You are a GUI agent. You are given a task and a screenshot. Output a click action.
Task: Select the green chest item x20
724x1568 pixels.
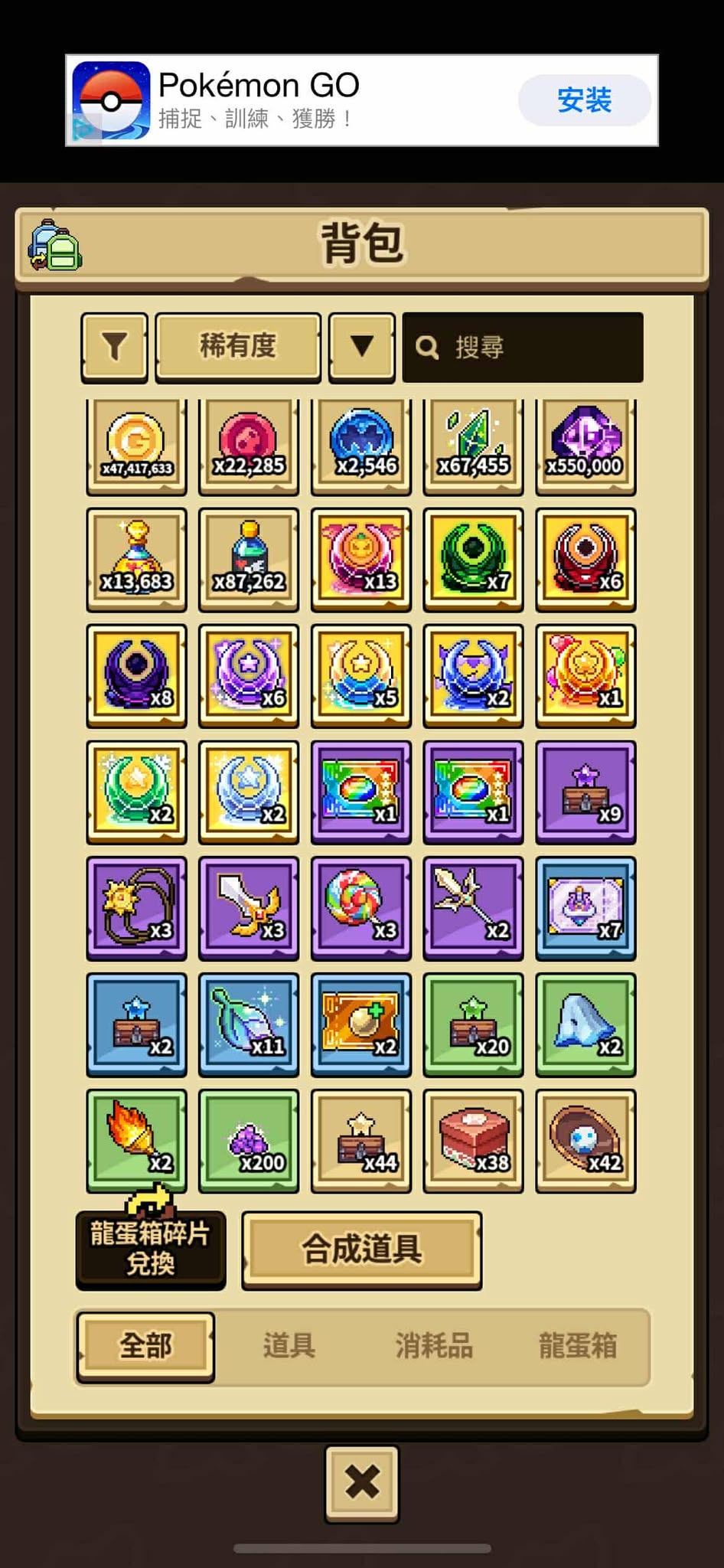(473, 1025)
